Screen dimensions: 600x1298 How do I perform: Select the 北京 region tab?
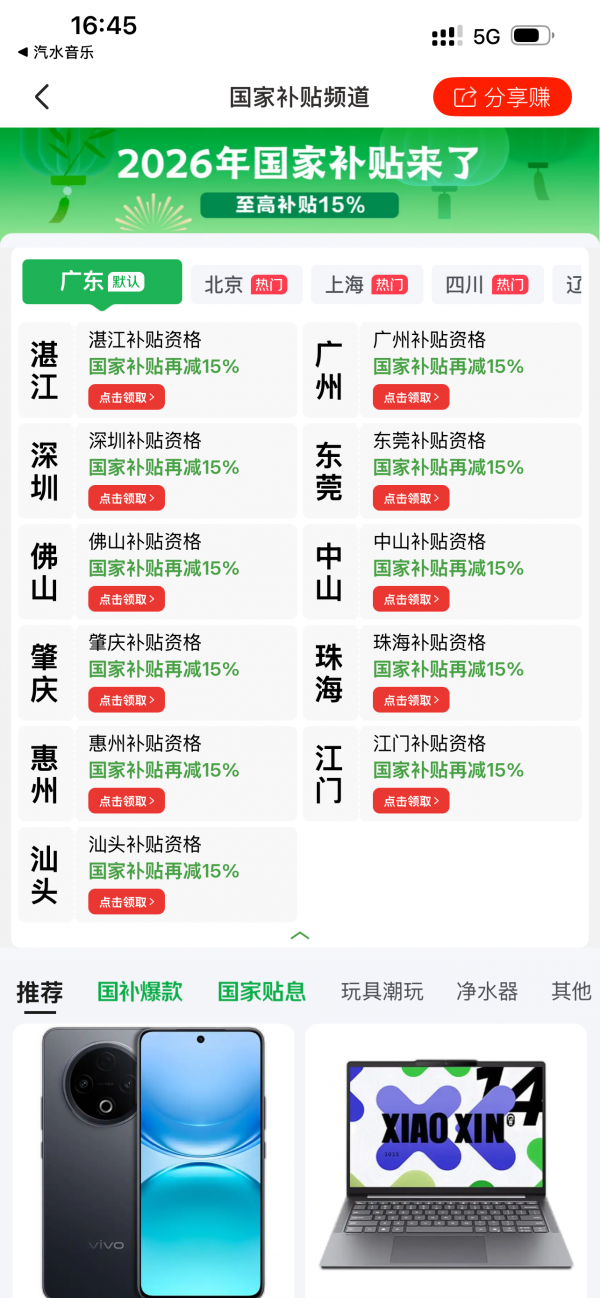pyautogui.click(x=246, y=285)
